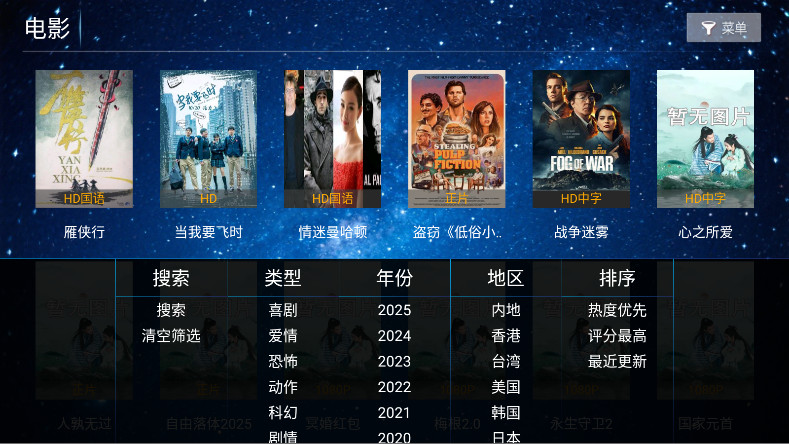Image resolution: width=789 pixels, height=444 pixels.
Task: Sort by 最近更新
Action: click(x=617, y=361)
